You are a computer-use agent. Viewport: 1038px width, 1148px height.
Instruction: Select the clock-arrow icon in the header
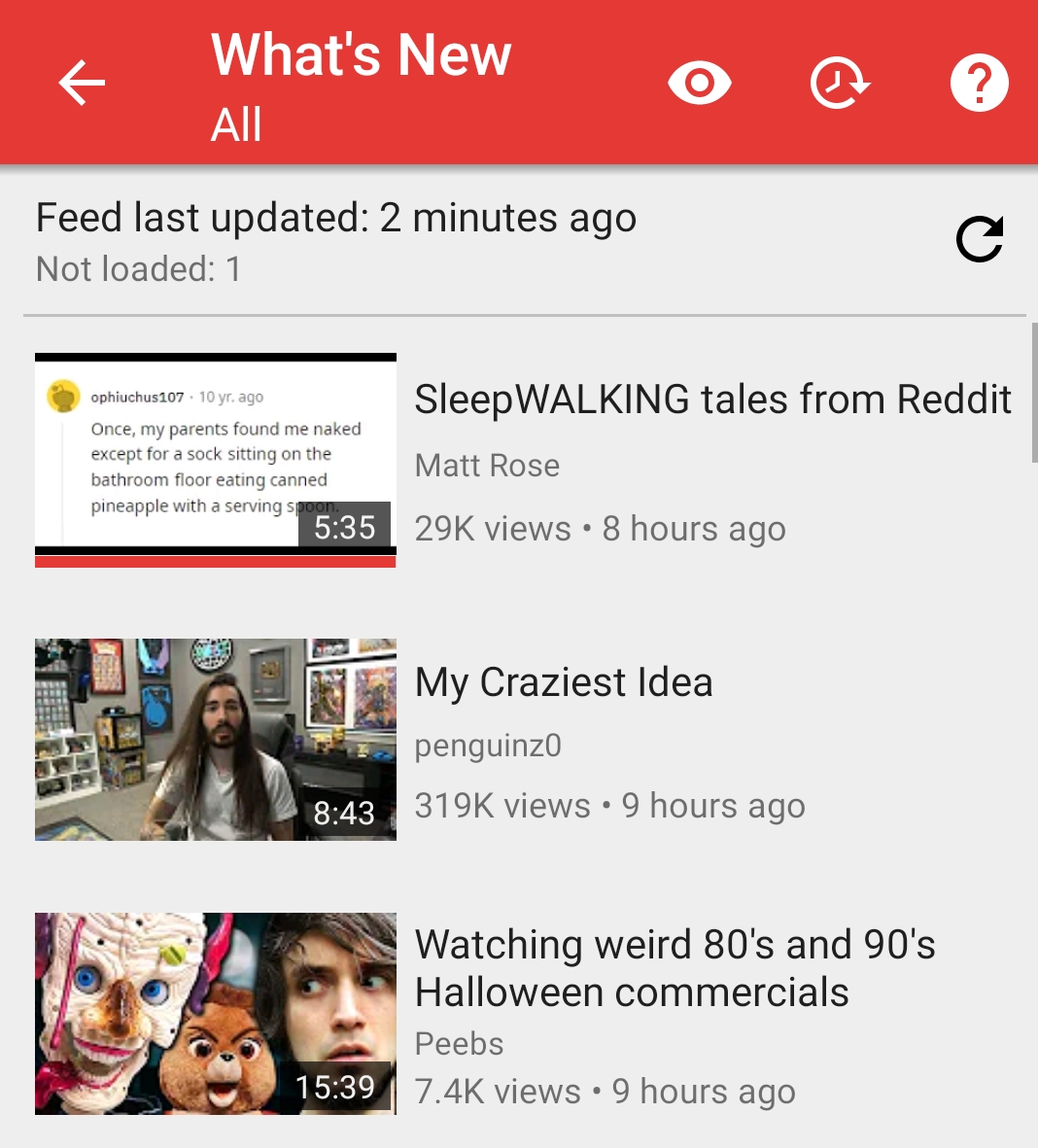click(x=839, y=82)
